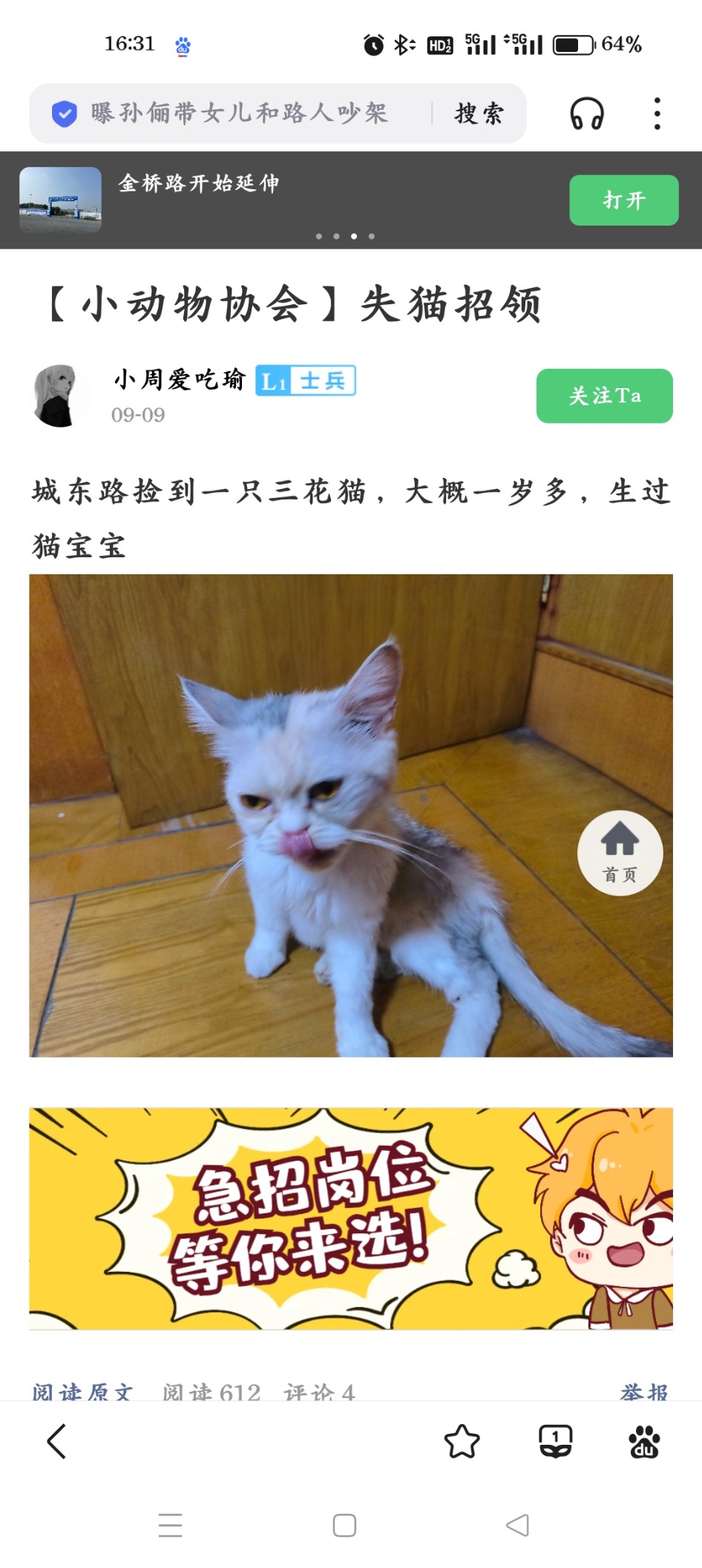Open the headphone listen mode icon
Screen dimensions: 702x1568
pos(586,114)
